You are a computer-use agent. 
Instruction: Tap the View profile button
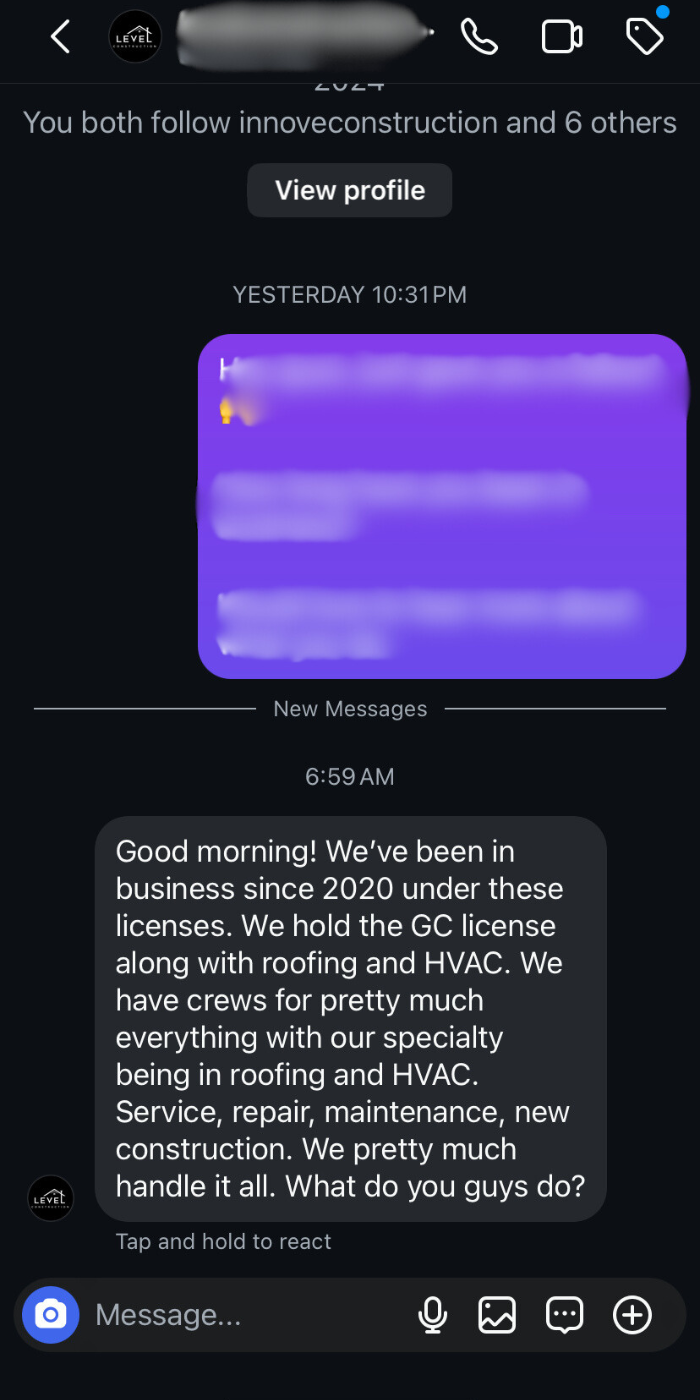tap(350, 190)
